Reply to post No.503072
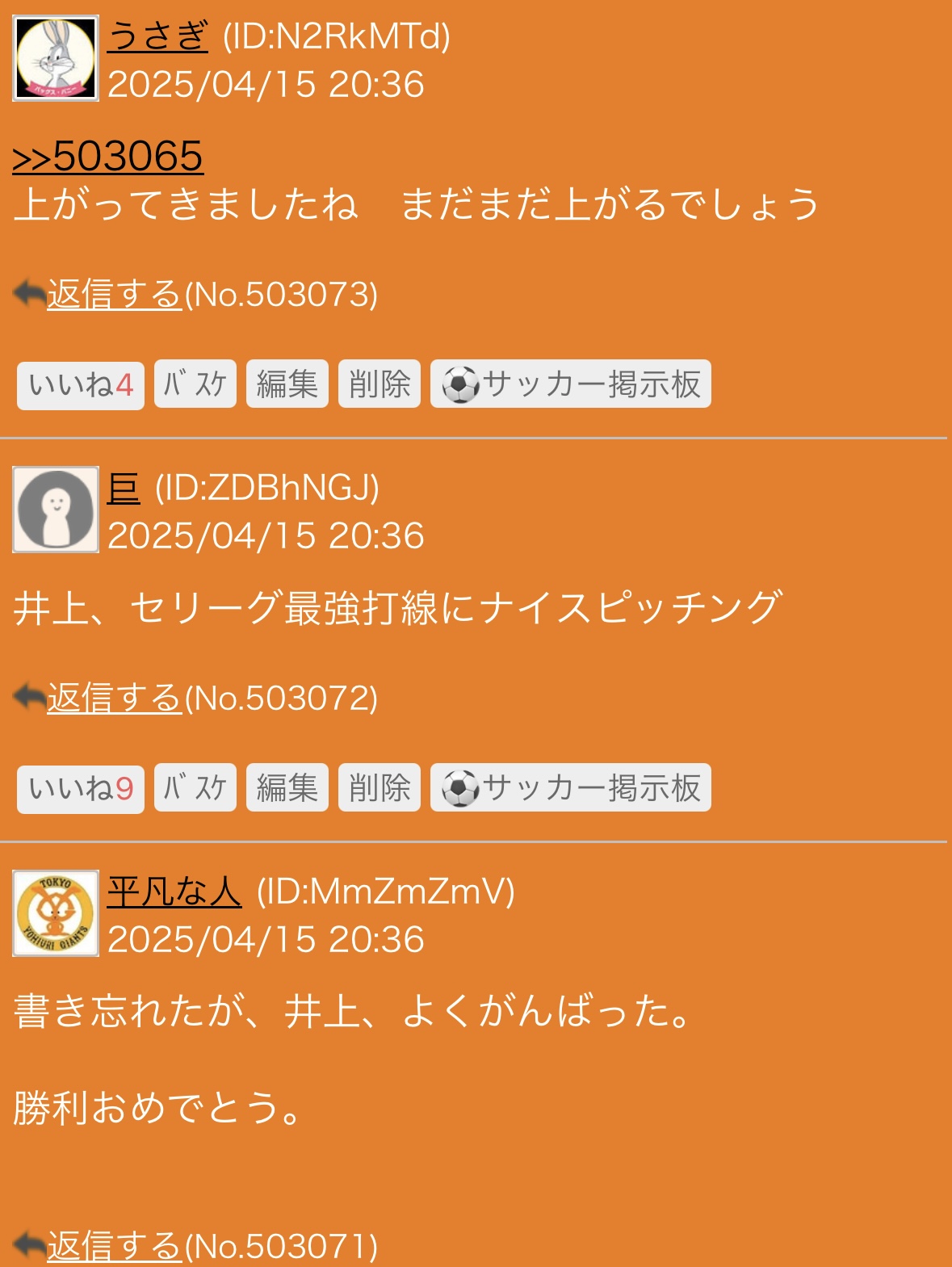This screenshot has height=1267, width=952. click(114, 698)
